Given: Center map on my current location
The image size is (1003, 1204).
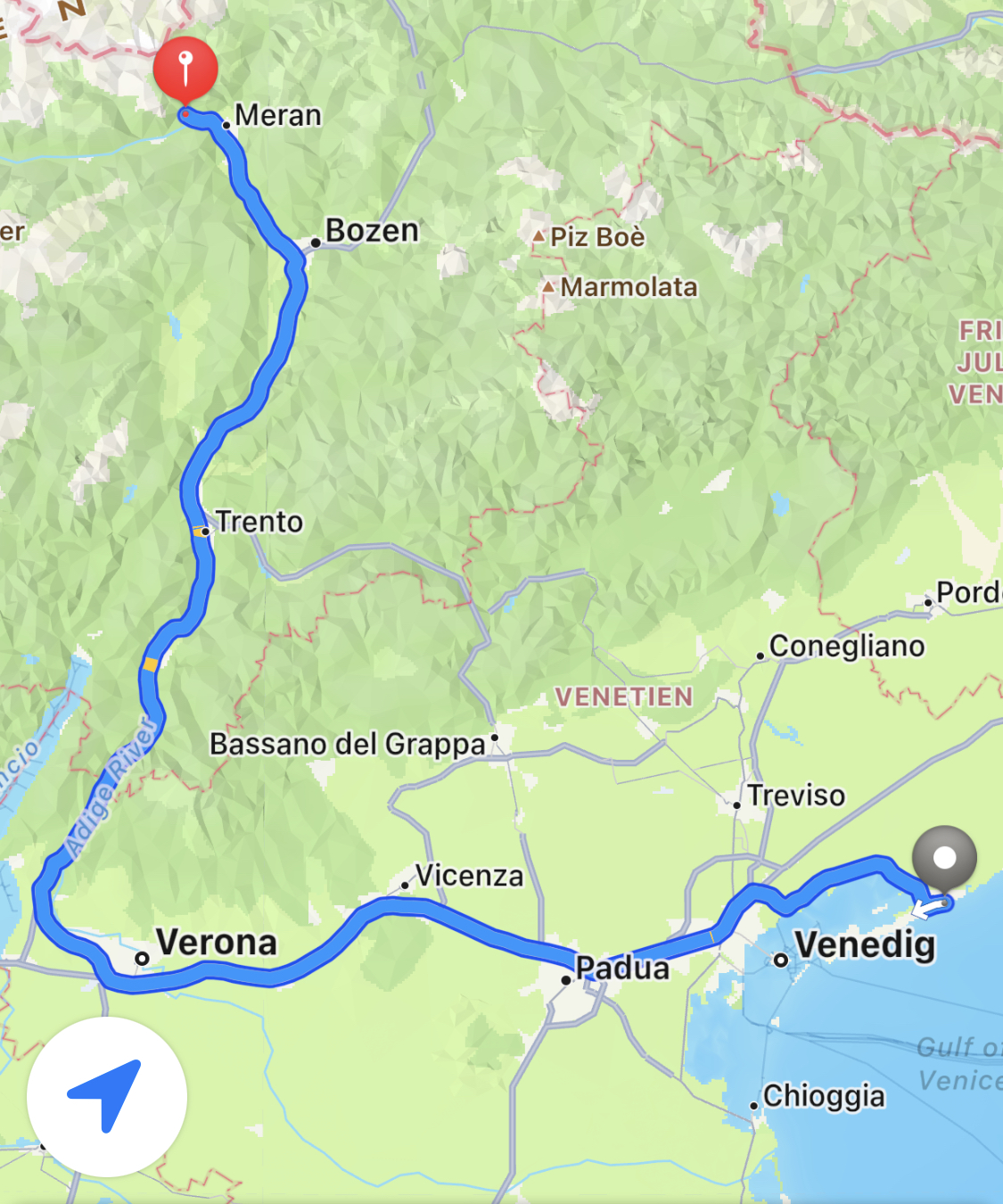Looking at the screenshot, I should pyautogui.click(x=106, y=1096).
